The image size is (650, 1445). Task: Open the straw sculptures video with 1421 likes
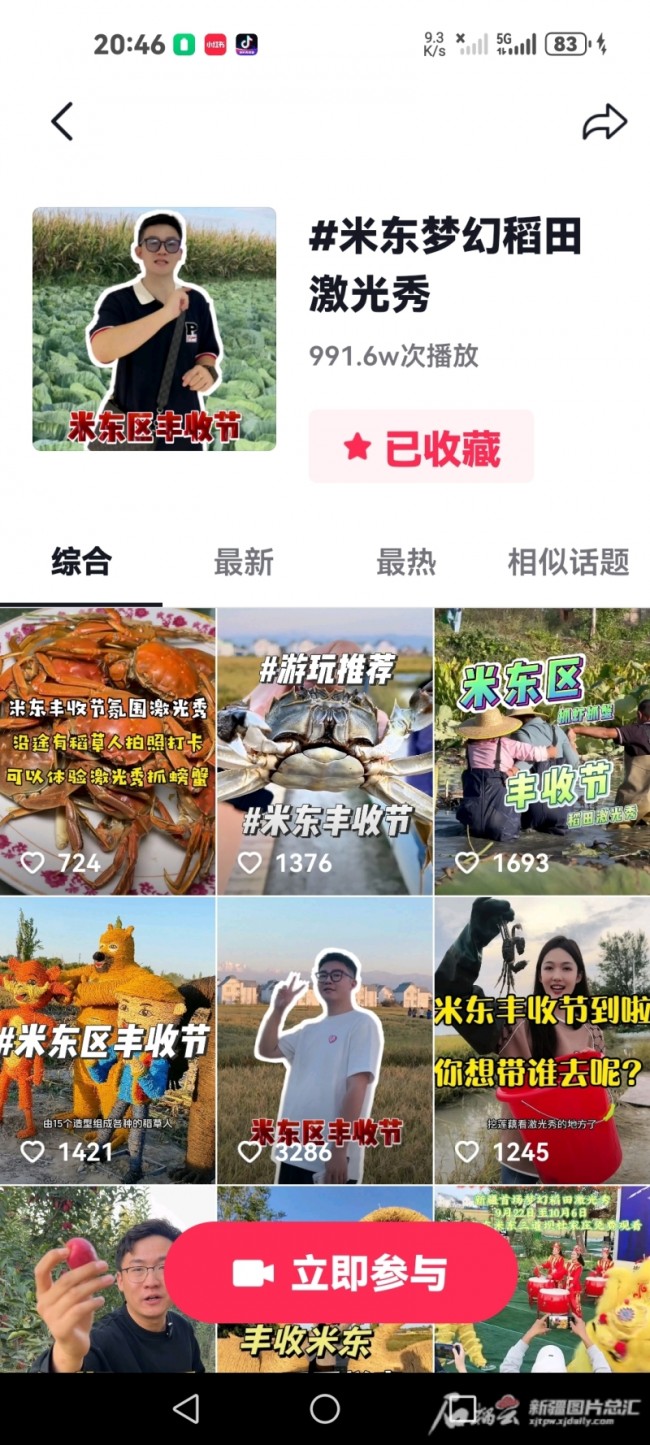tap(107, 1040)
